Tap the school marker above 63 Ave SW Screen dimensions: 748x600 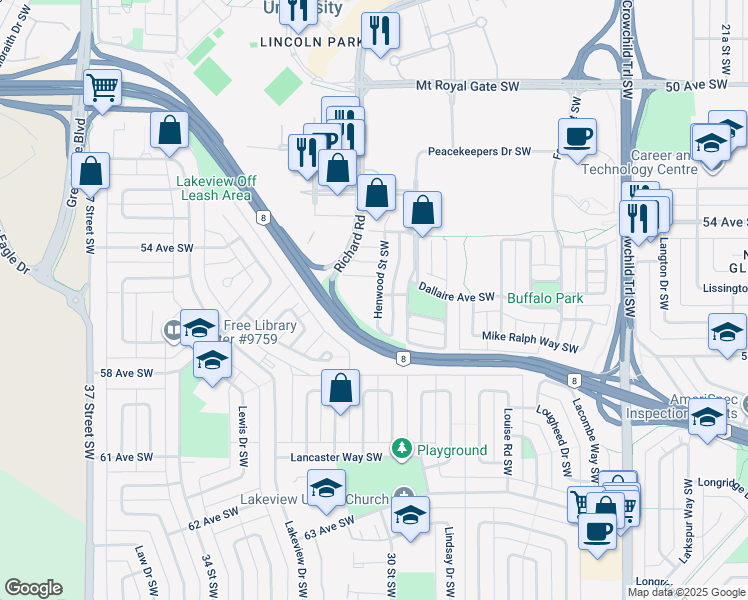326,488
